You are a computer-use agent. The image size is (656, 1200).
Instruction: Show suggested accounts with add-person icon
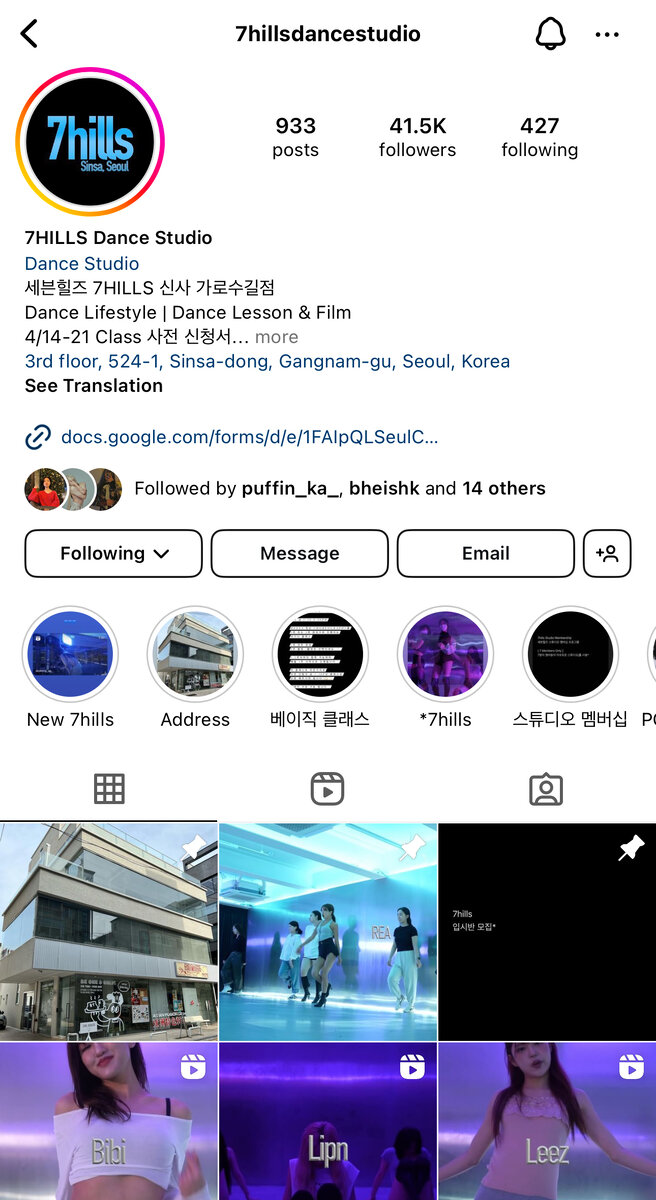tap(607, 553)
